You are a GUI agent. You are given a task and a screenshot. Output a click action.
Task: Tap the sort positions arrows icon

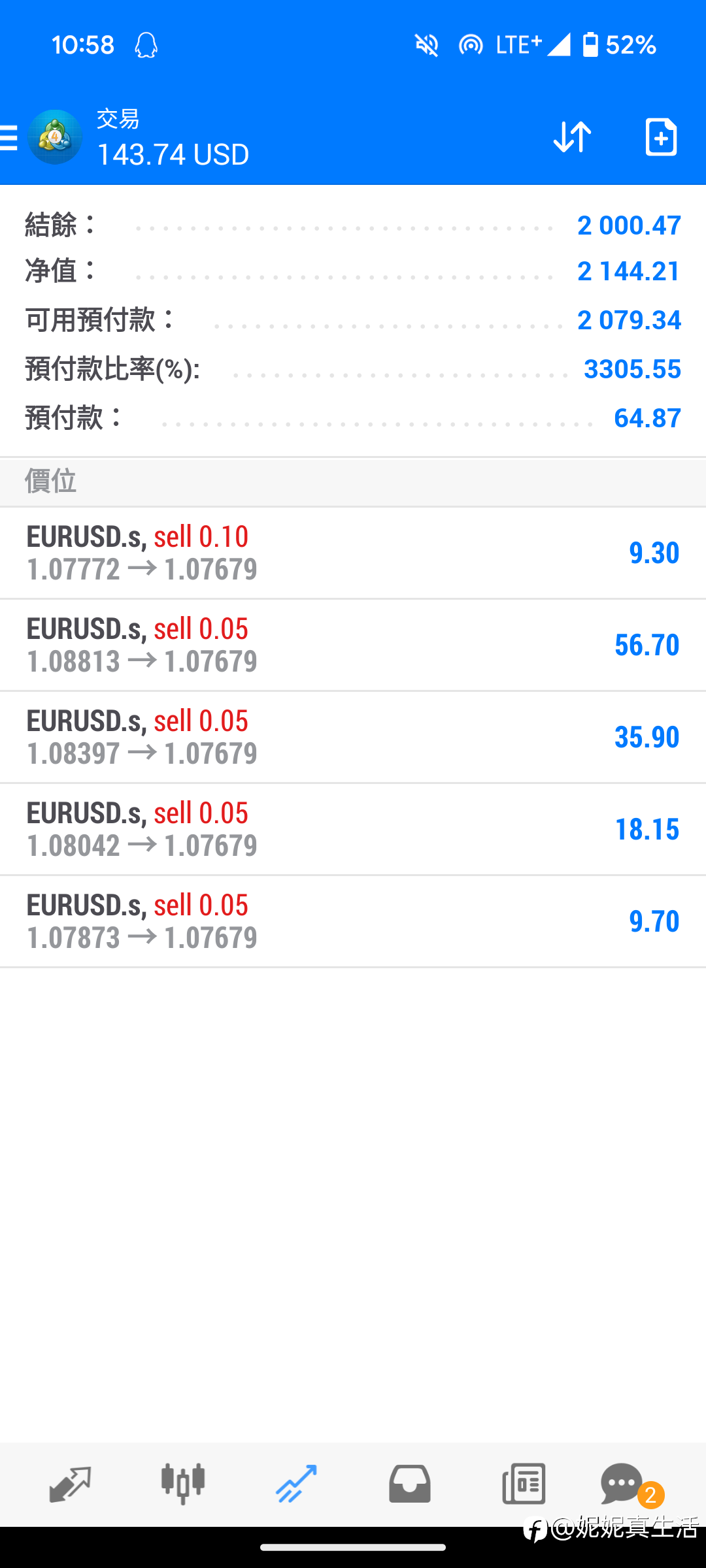coord(572,137)
